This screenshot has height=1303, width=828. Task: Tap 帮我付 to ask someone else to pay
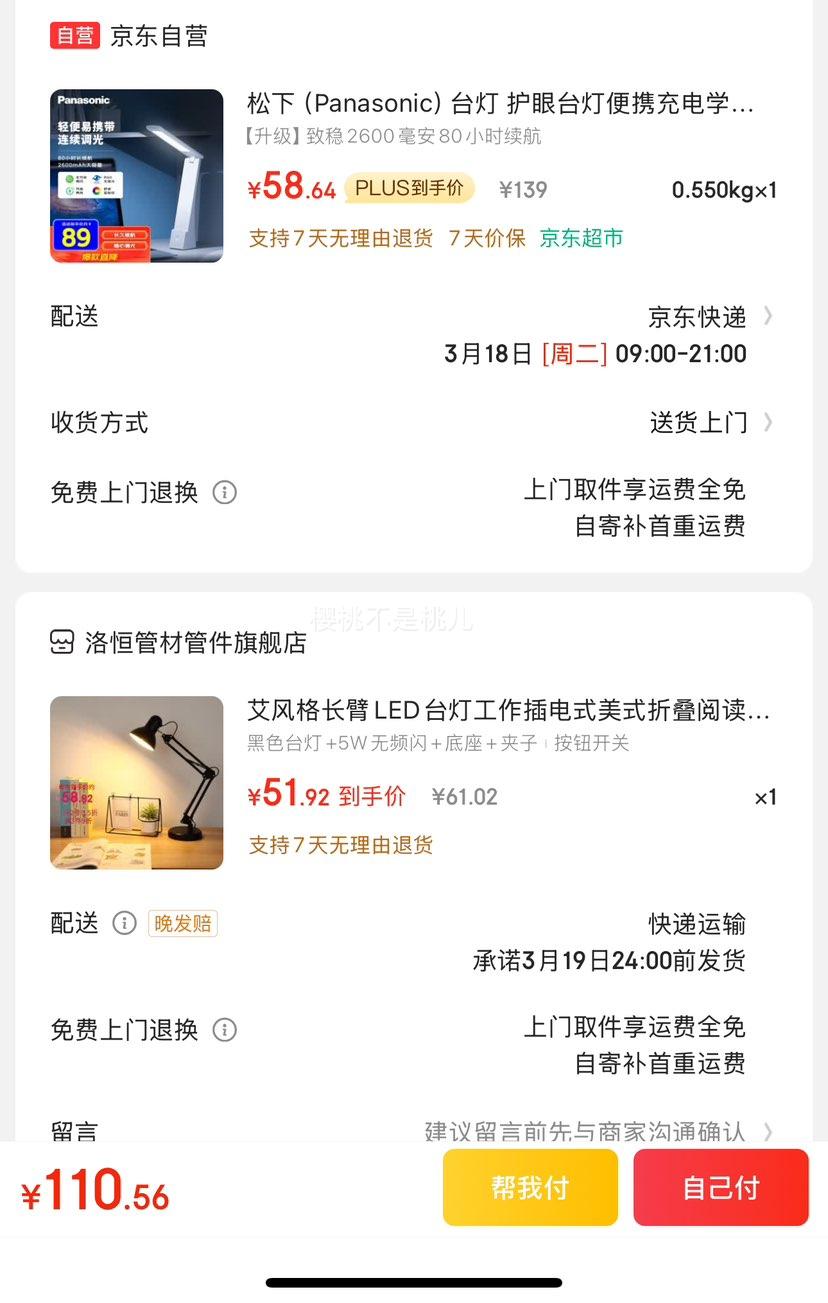pos(530,1187)
